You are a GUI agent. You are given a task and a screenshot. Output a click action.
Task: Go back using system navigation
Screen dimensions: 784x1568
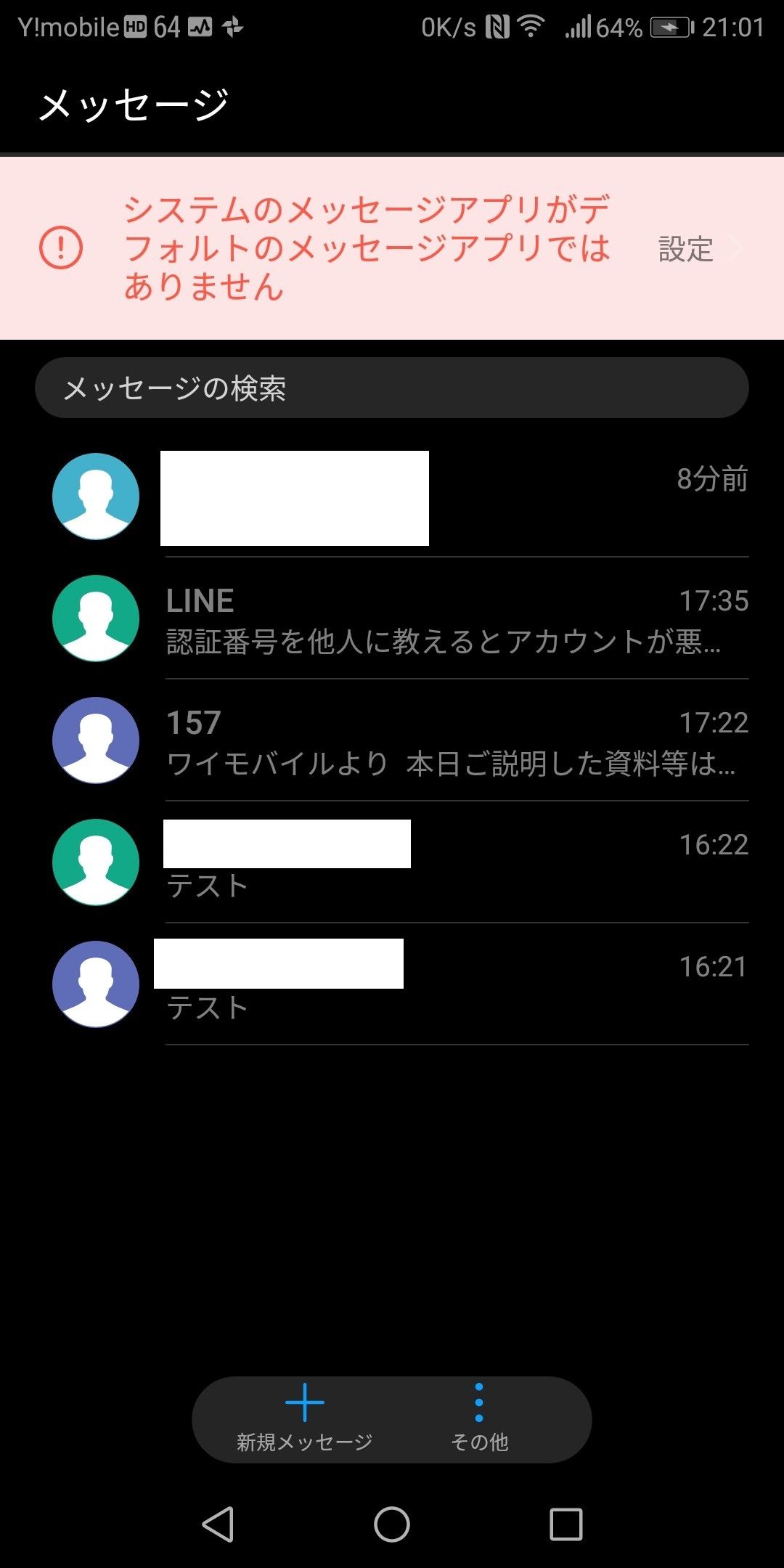coord(218,1524)
